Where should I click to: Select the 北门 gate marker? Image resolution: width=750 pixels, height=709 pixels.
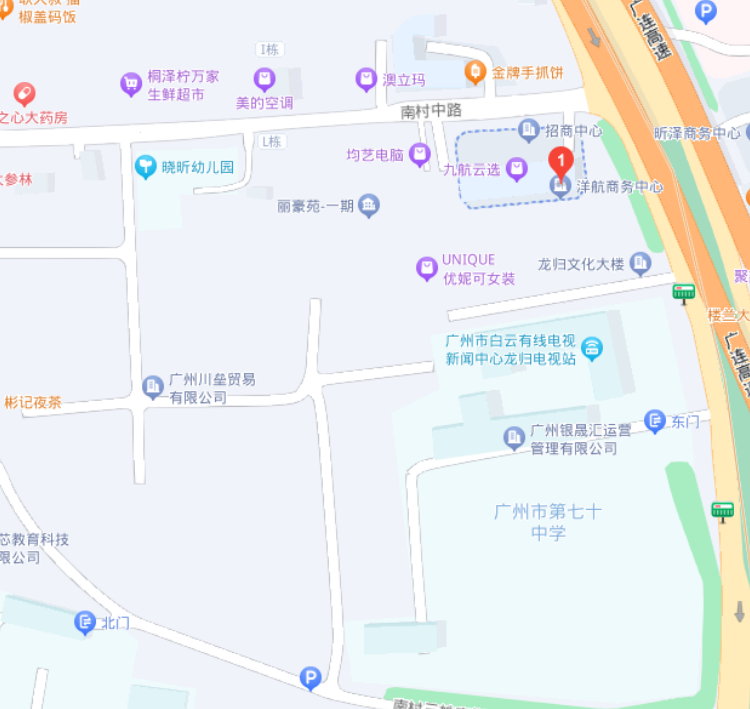(x=86, y=623)
